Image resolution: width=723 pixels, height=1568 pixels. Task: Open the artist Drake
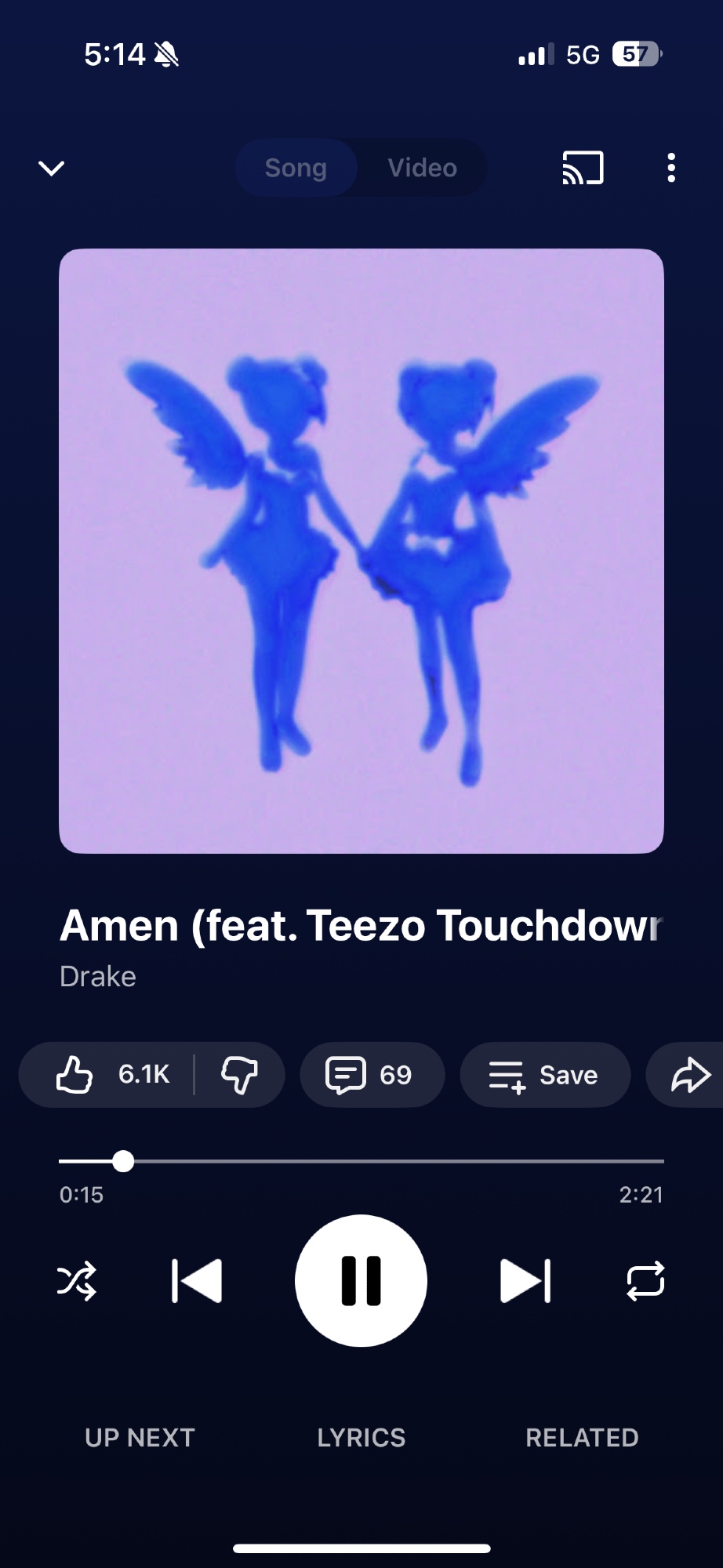(x=98, y=977)
